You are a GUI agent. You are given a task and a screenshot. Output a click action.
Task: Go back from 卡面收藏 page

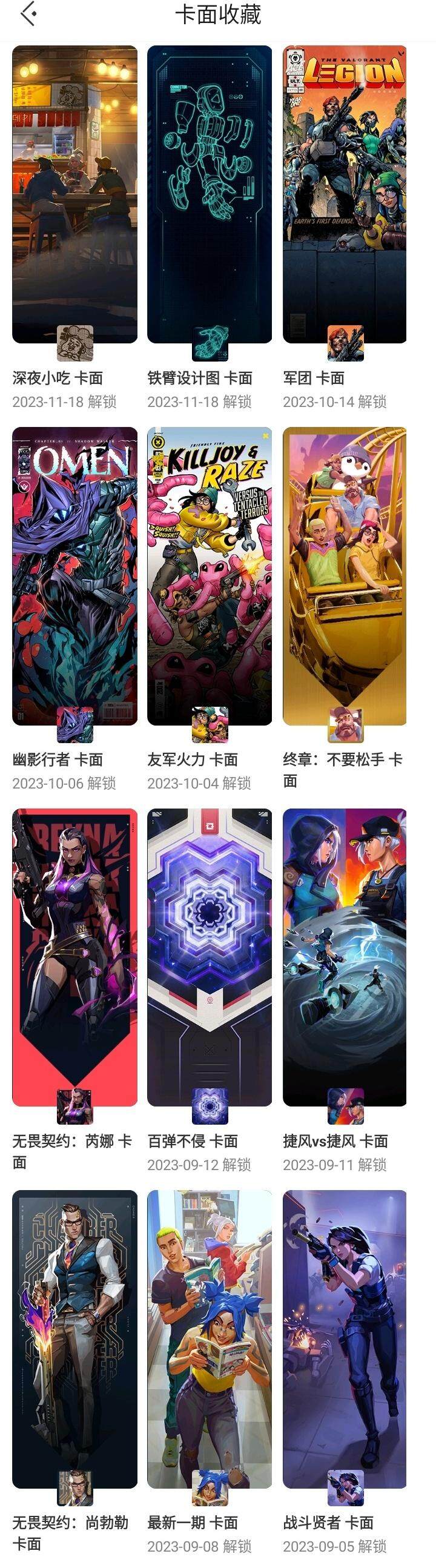(28, 15)
